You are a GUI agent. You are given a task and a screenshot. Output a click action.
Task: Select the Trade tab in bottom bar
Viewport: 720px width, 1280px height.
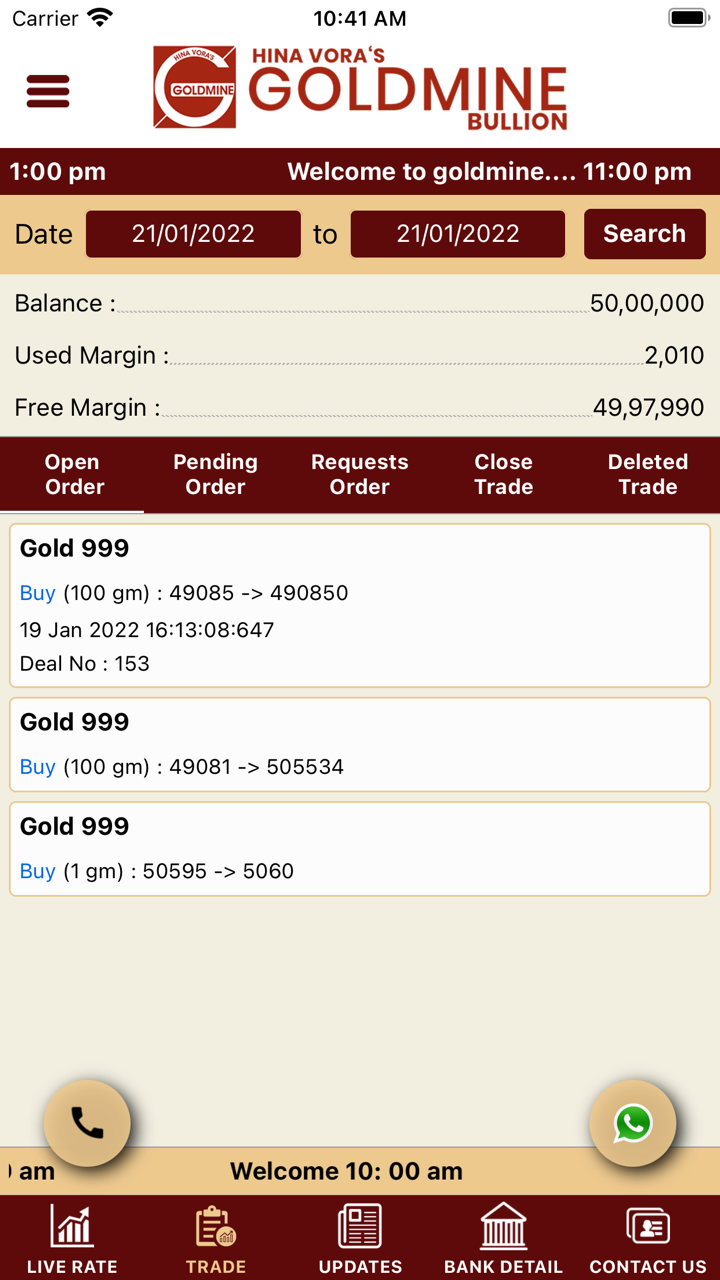[x=216, y=1239]
